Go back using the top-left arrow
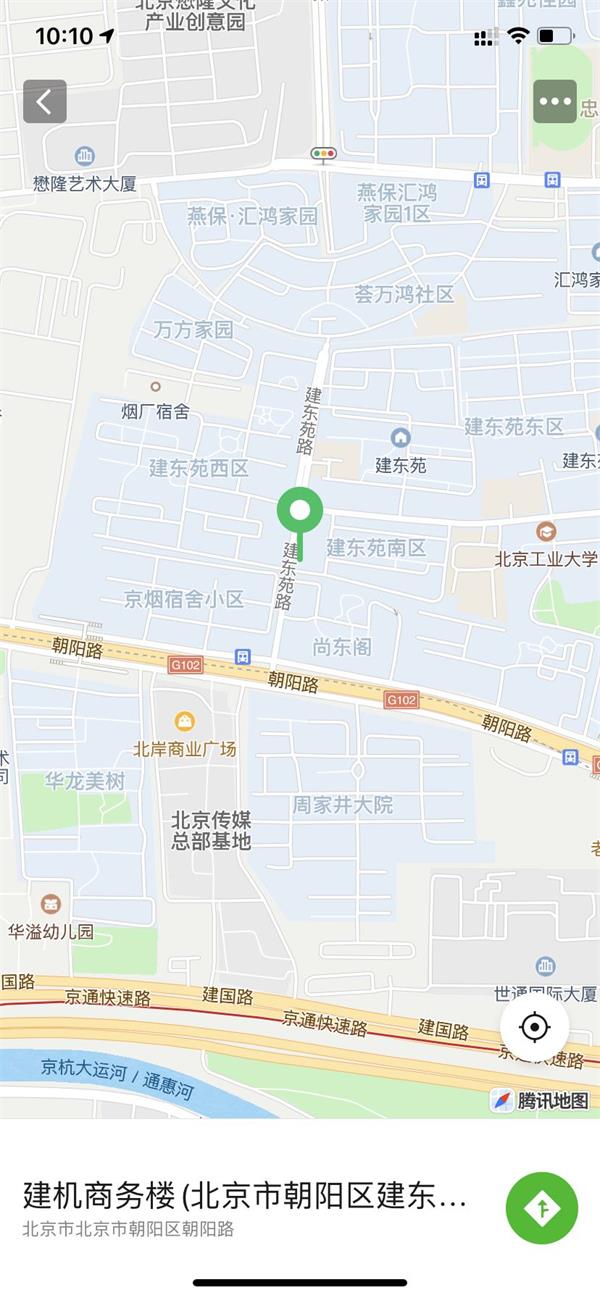The width and height of the screenshot is (600, 1298). [45, 101]
